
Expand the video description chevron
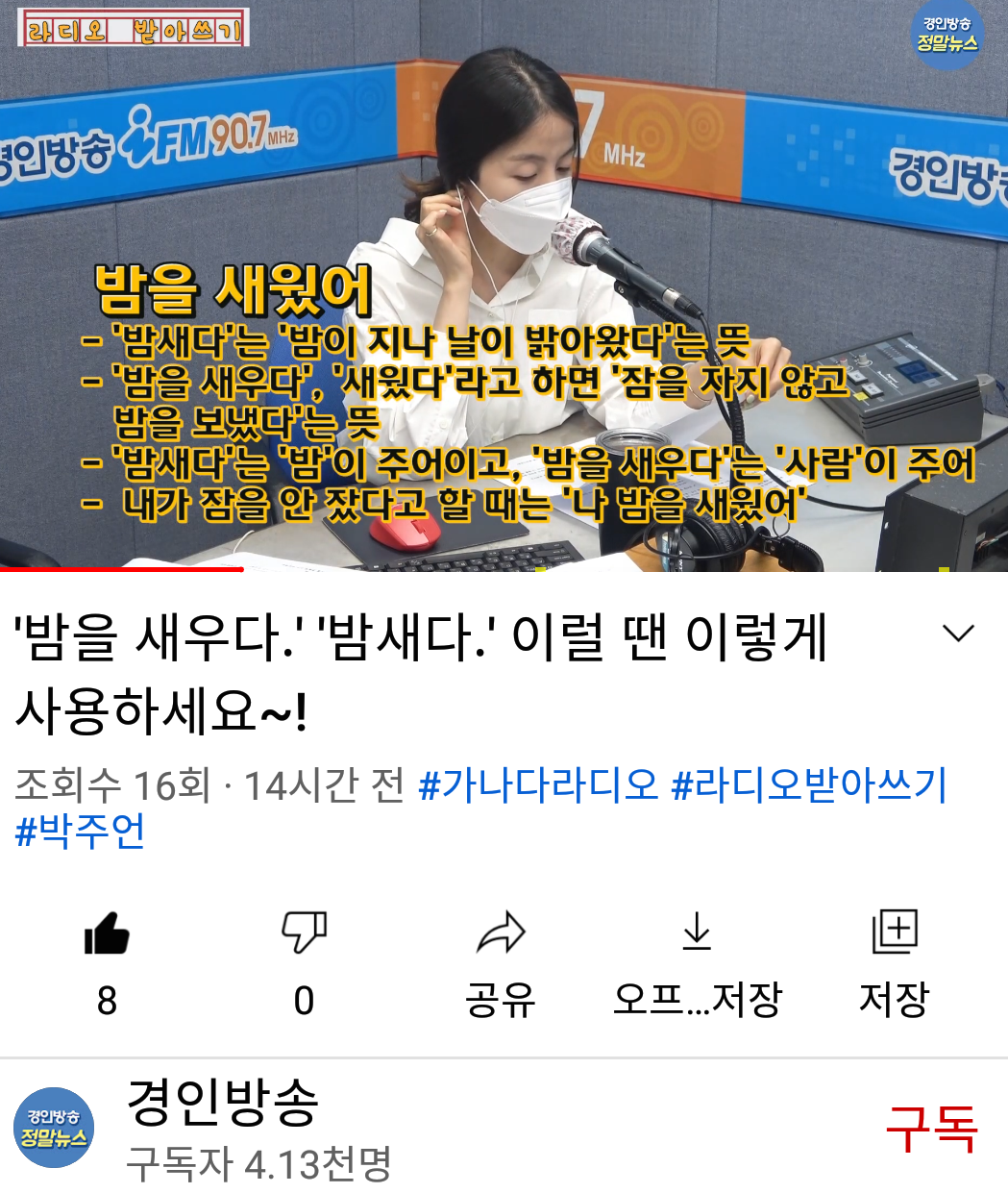(x=958, y=634)
